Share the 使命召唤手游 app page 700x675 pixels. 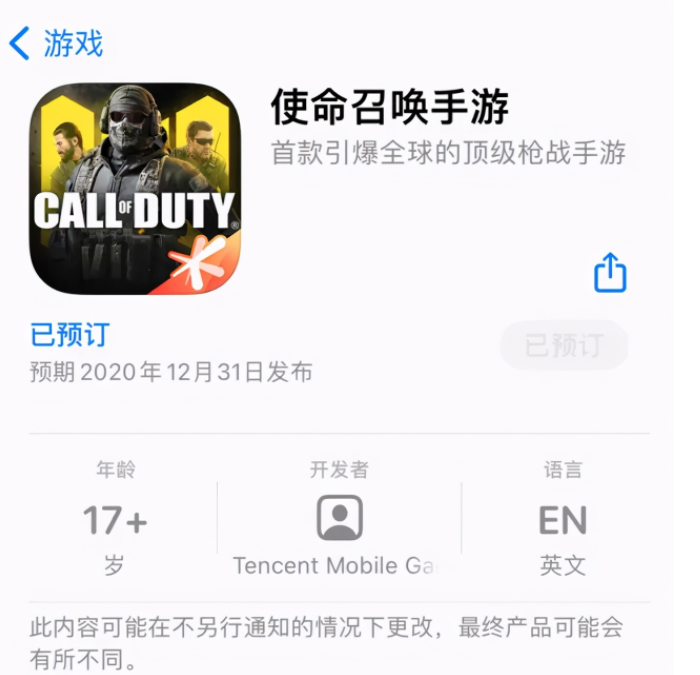coord(610,272)
